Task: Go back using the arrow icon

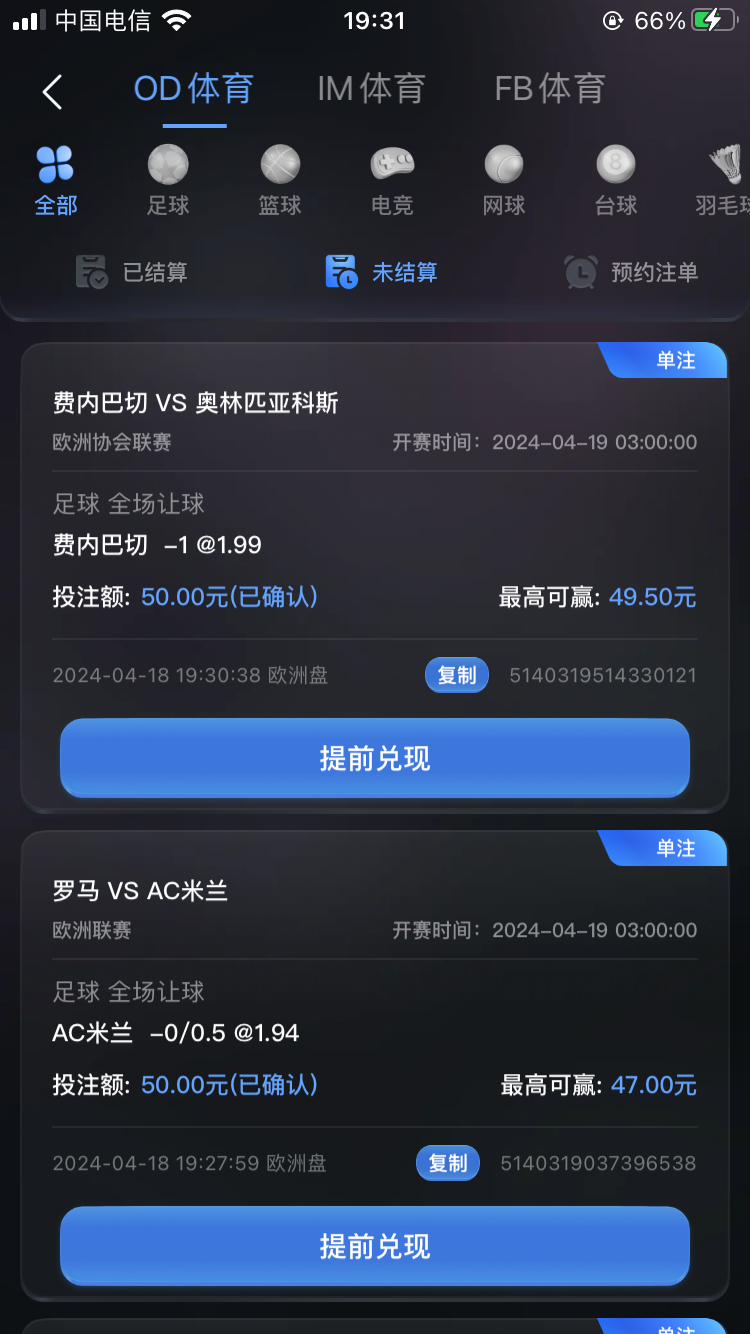Action: coord(52,92)
